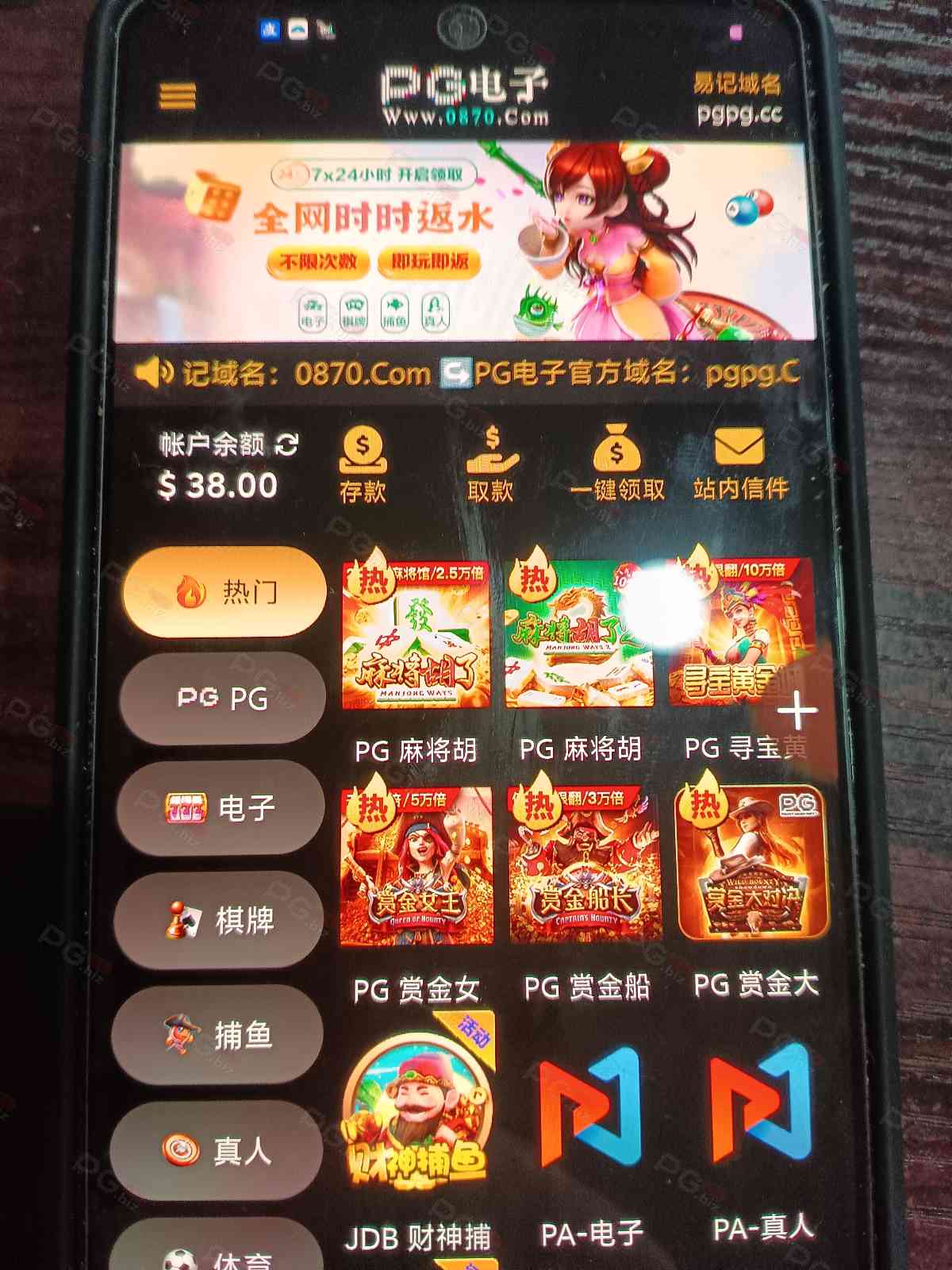952x1270 pixels.
Task: Switch to the 电子 category
Action: [x=221, y=808]
